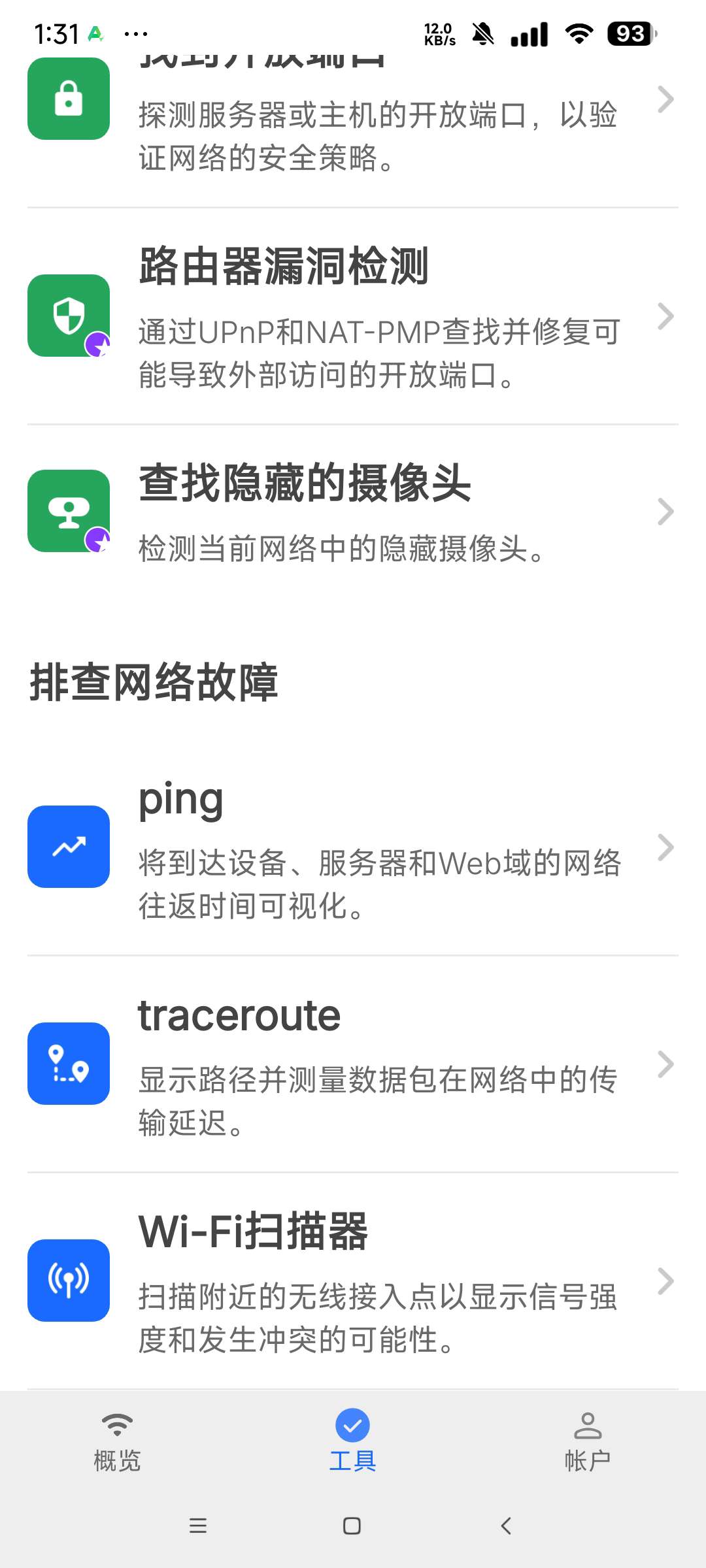Expand the Wi-Fi扫描器 row chevron

[665, 1282]
